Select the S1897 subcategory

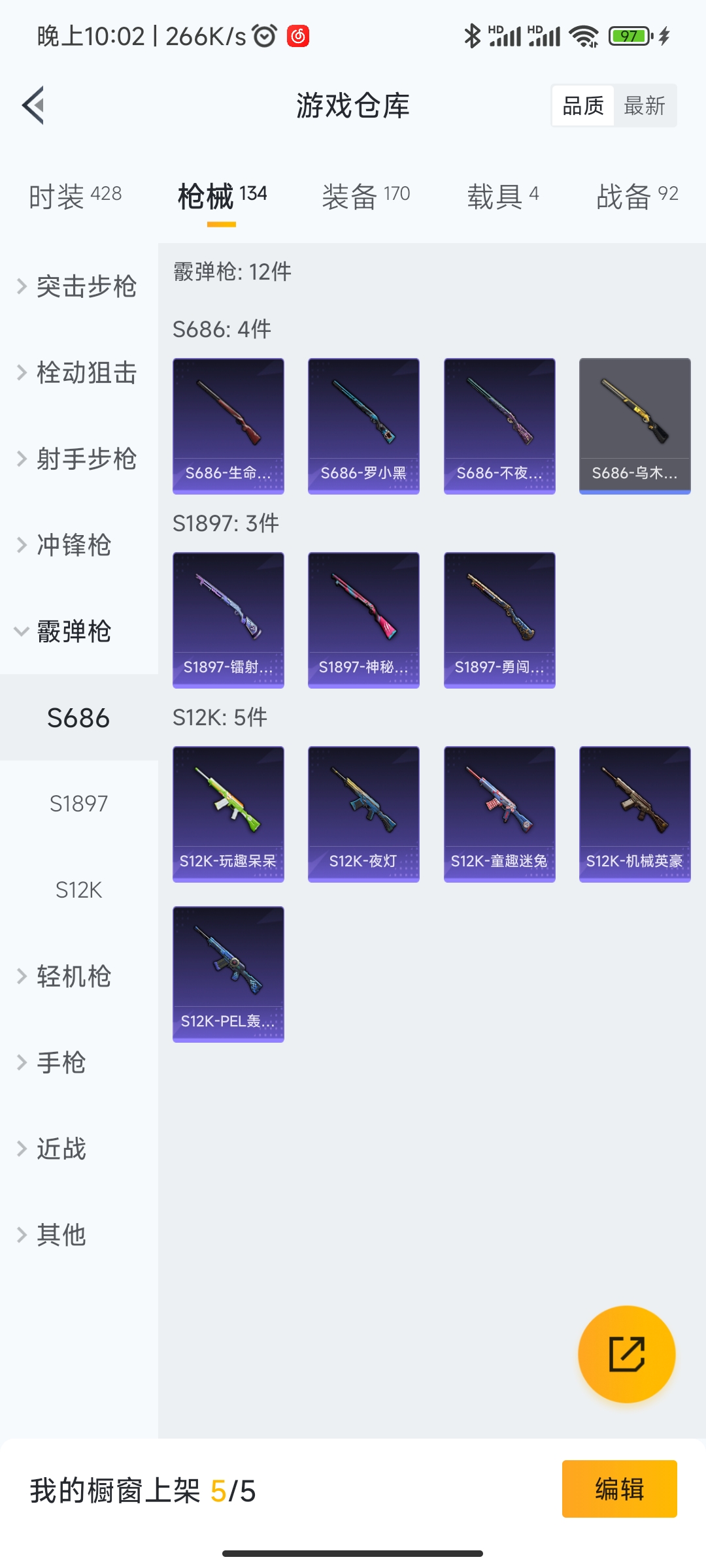coord(78,804)
